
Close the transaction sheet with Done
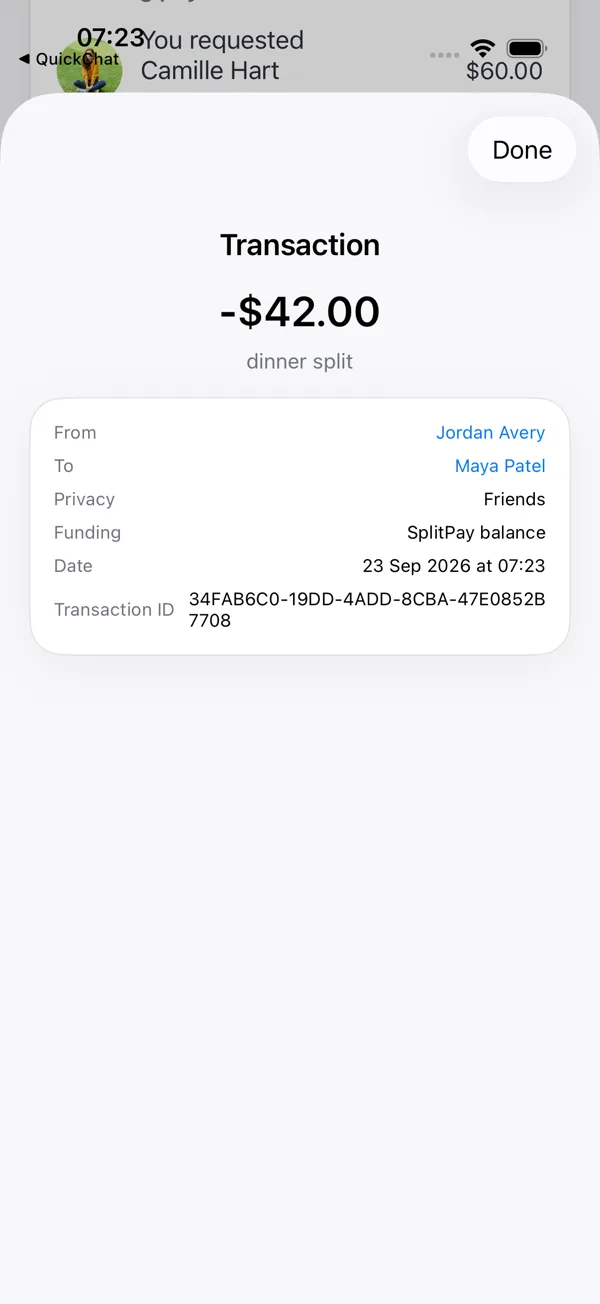pos(522,150)
